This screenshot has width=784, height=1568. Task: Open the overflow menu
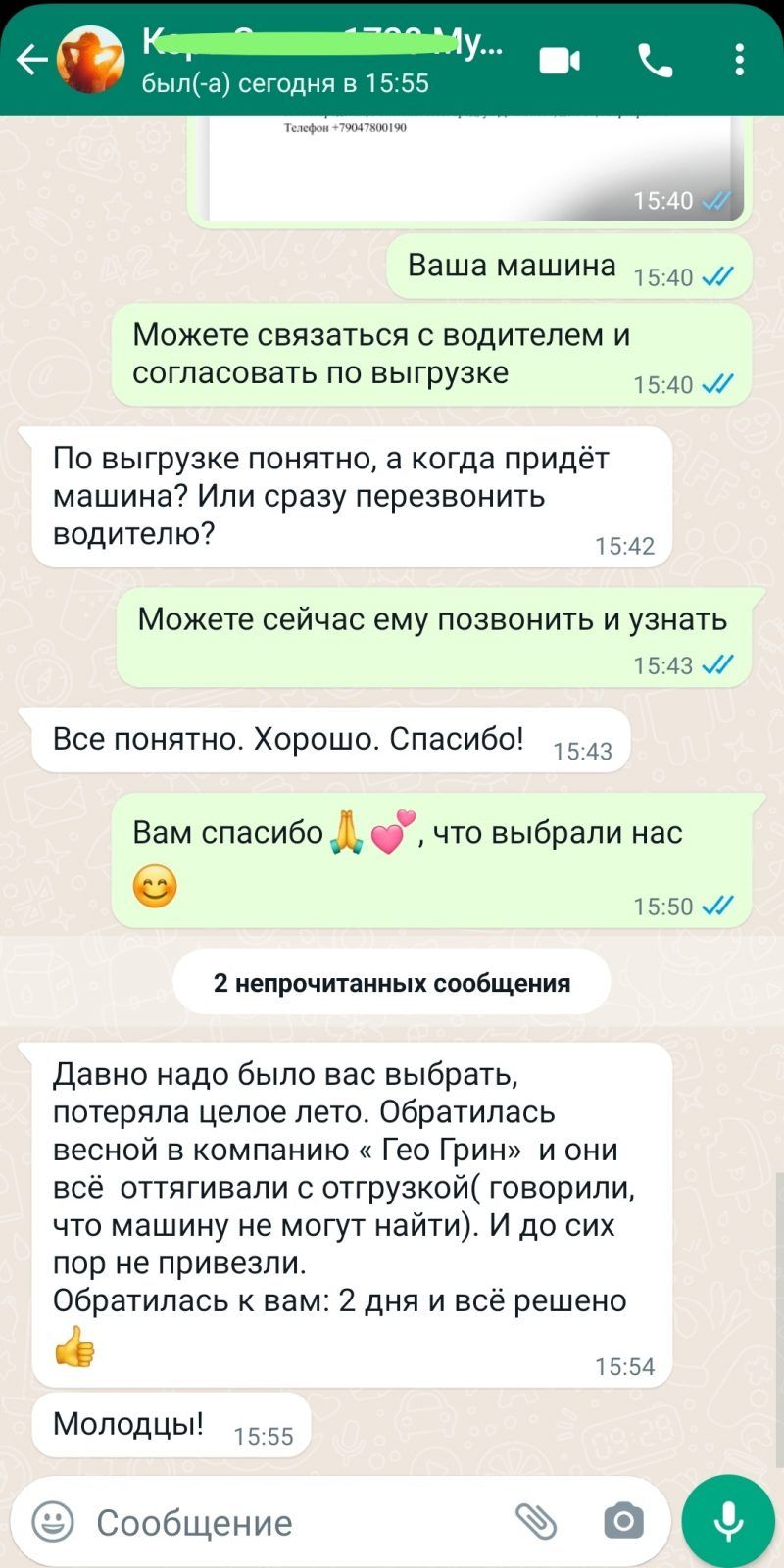(739, 61)
